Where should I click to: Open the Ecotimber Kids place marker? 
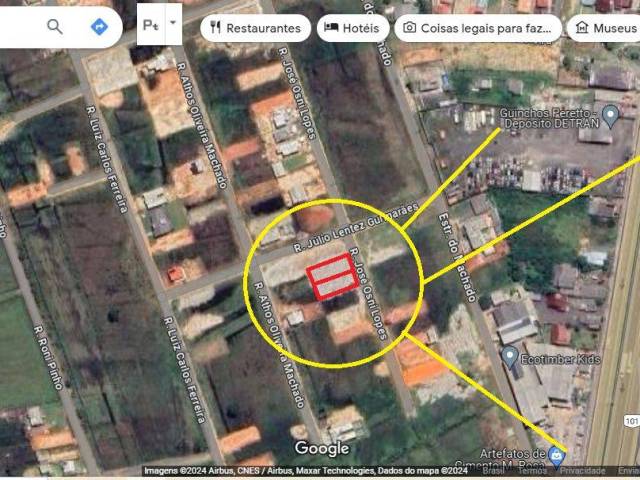[x=510, y=356]
